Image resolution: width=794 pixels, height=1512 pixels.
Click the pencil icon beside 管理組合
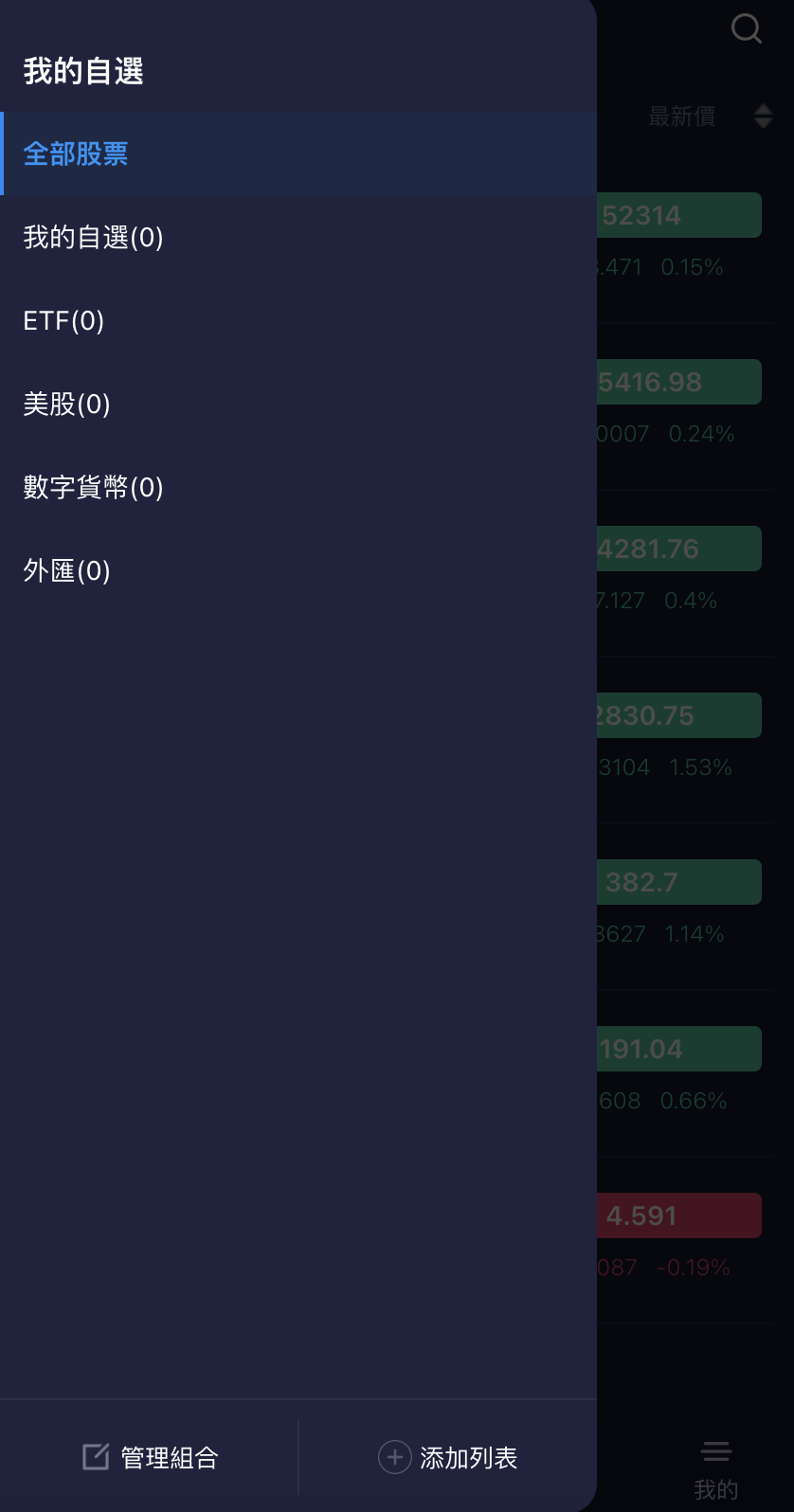[x=96, y=1456]
